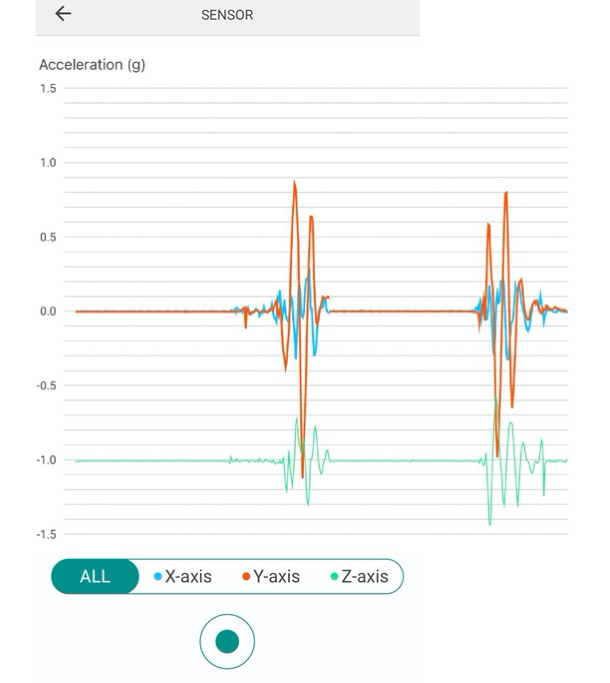The width and height of the screenshot is (610, 683).
Task: Switch to the X-axis view
Action: (183, 576)
